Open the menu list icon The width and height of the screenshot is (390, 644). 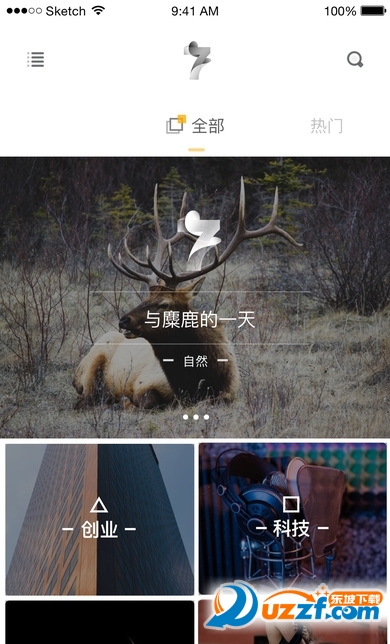pyautogui.click(x=36, y=60)
